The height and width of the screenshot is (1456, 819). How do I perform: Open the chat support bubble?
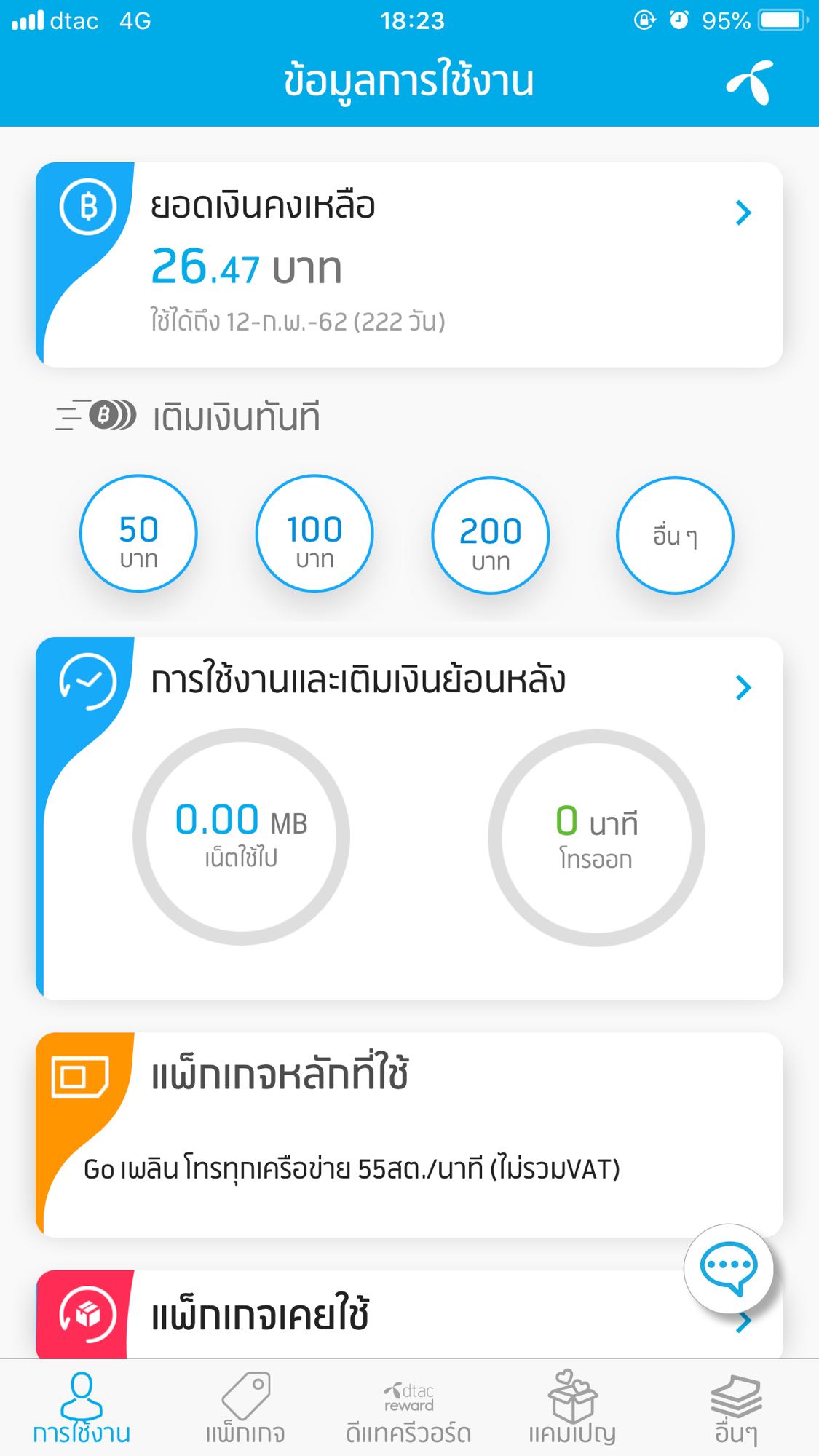[728, 1267]
